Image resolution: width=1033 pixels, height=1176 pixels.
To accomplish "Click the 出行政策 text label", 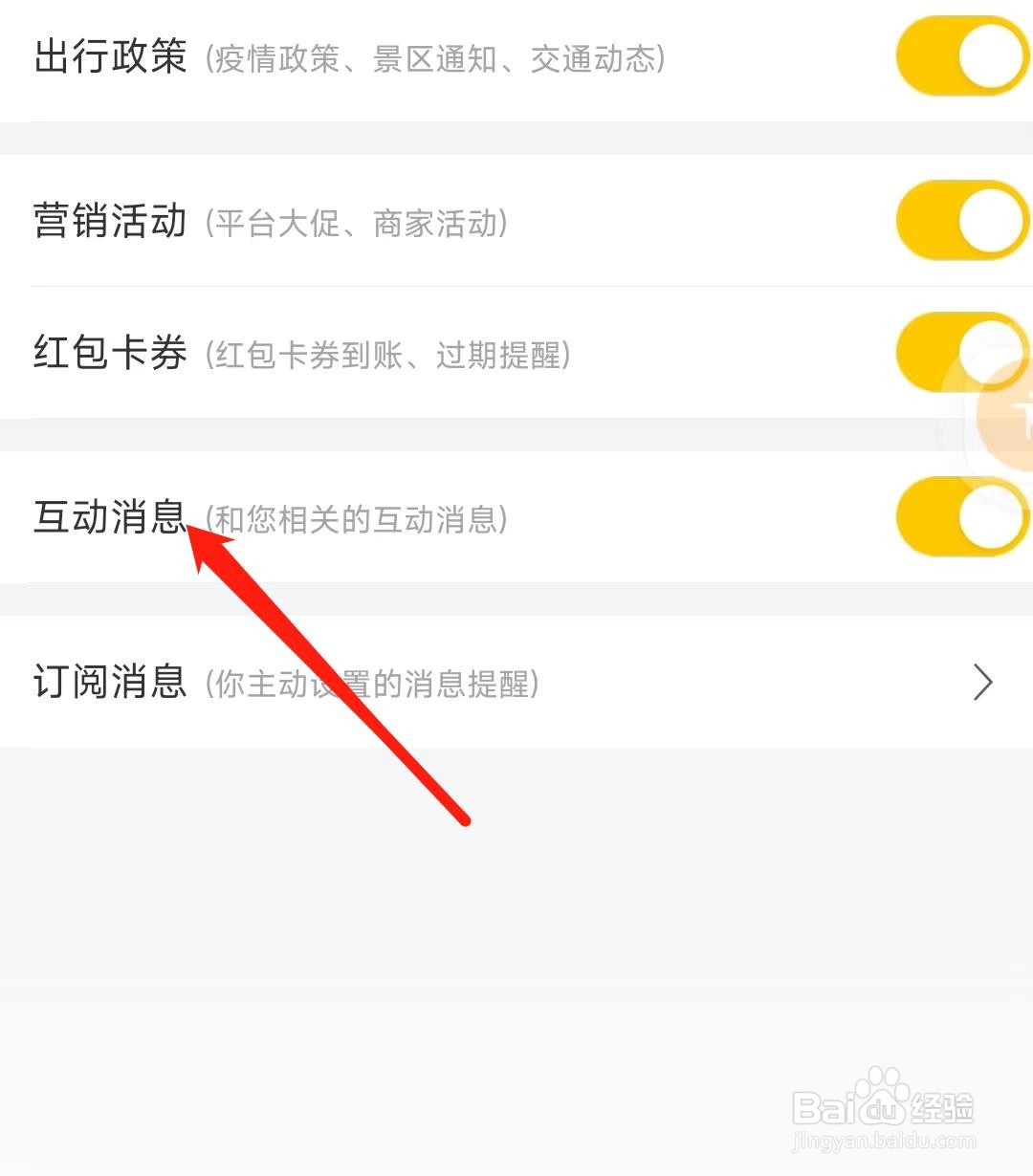I will tap(110, 57).
